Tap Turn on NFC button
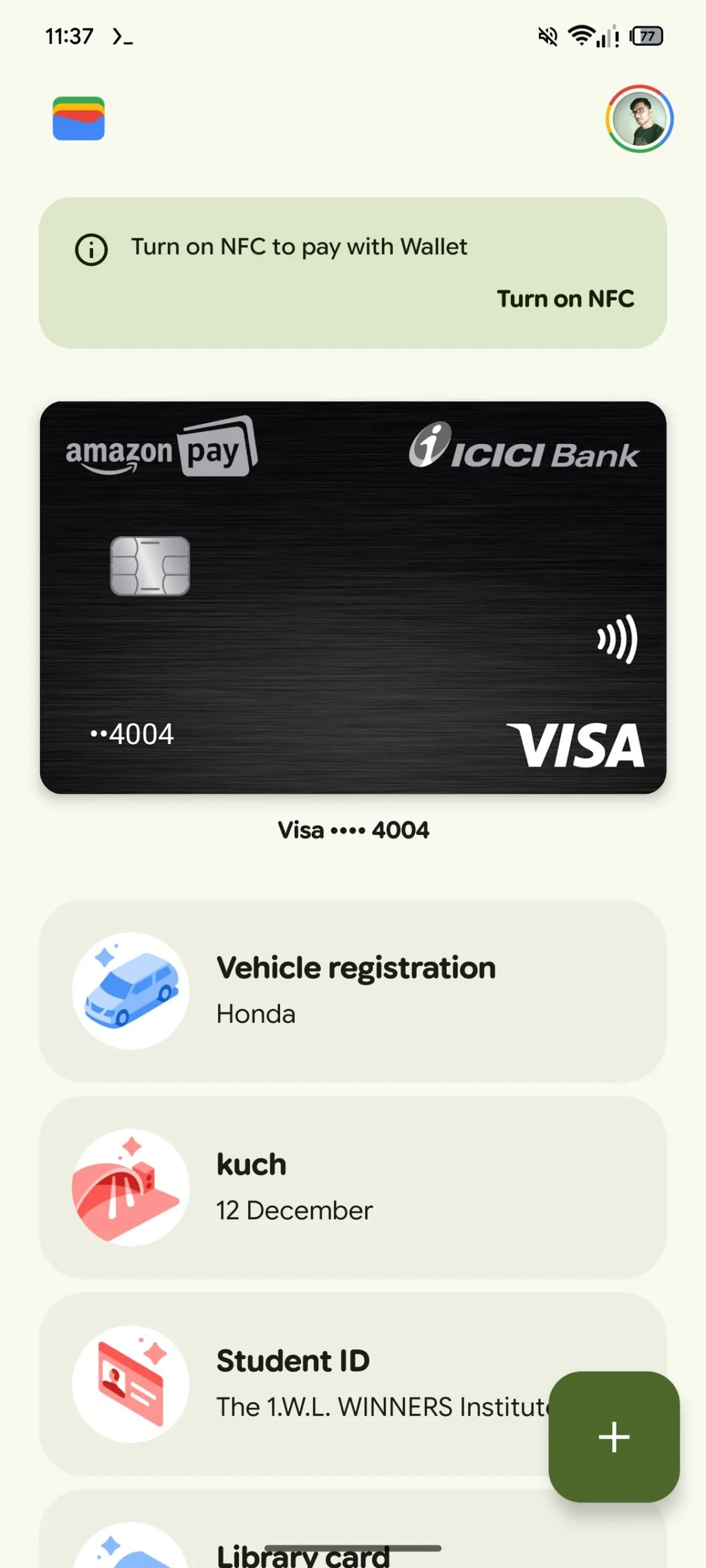This screenshot has height=1568, width=706. 565,299
